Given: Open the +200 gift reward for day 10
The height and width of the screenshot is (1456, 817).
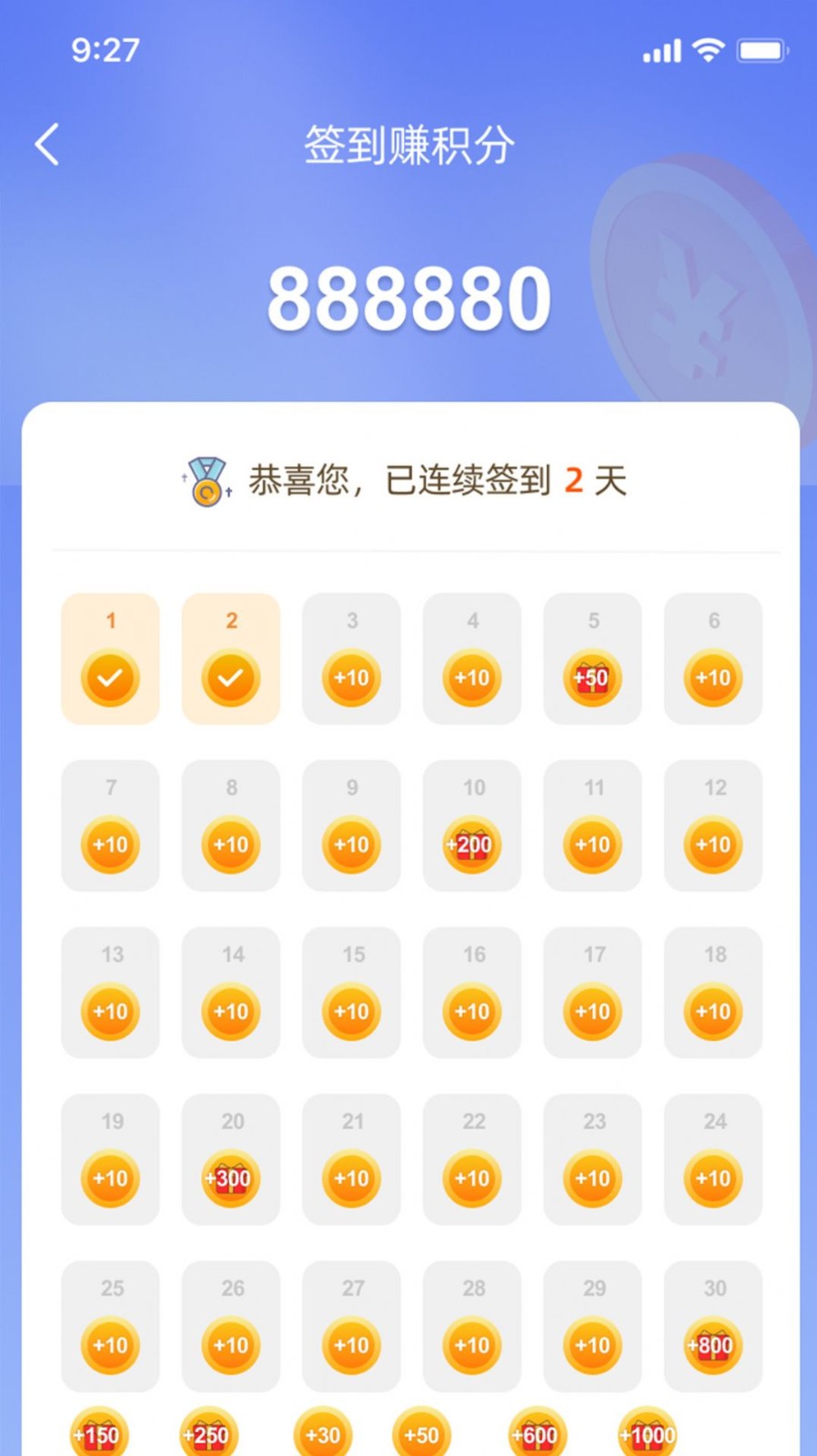Looking at the screenshot, I should [x=472, y=844].
